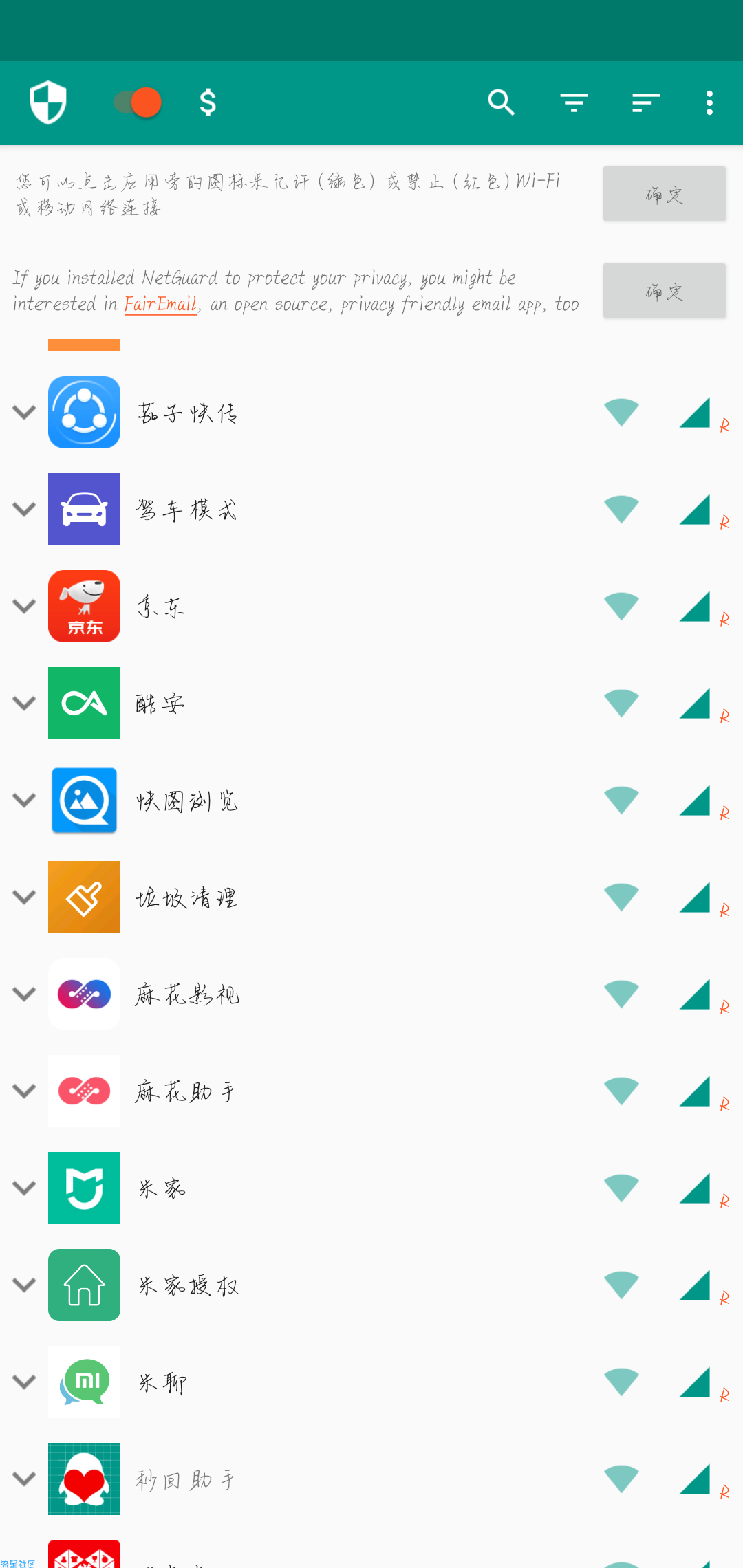Open search in the toolbar
The image size is (743, 1568).
pyautogui.click(x=502, y=102)
